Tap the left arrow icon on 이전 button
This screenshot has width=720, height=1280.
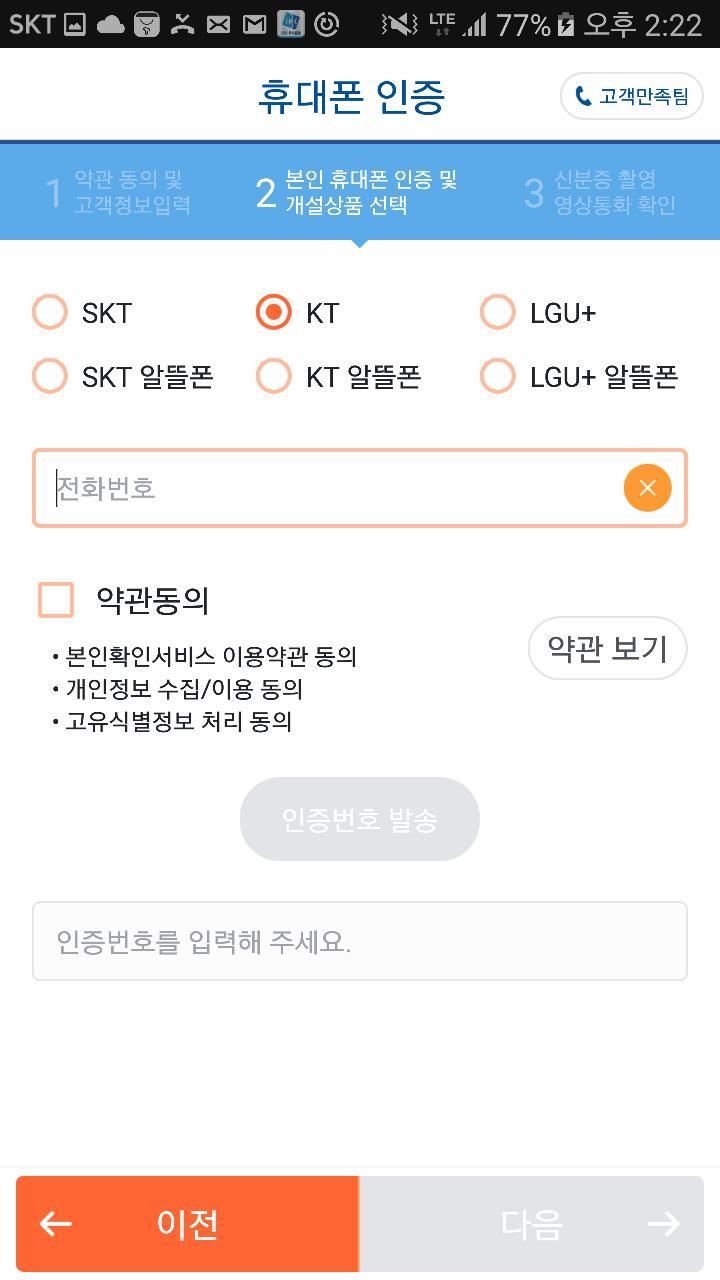[x=57, y=1222]
